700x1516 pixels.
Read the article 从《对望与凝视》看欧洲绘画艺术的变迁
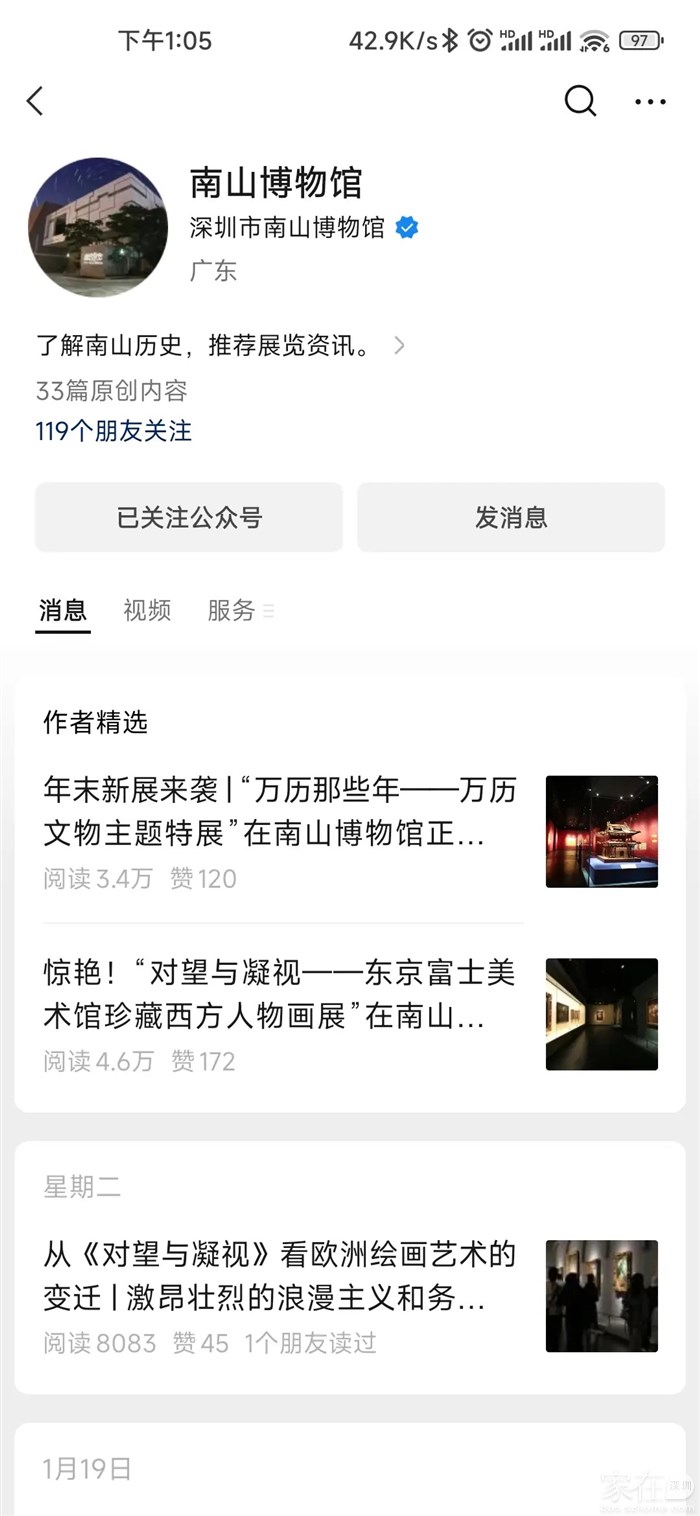click(280, 1277)
